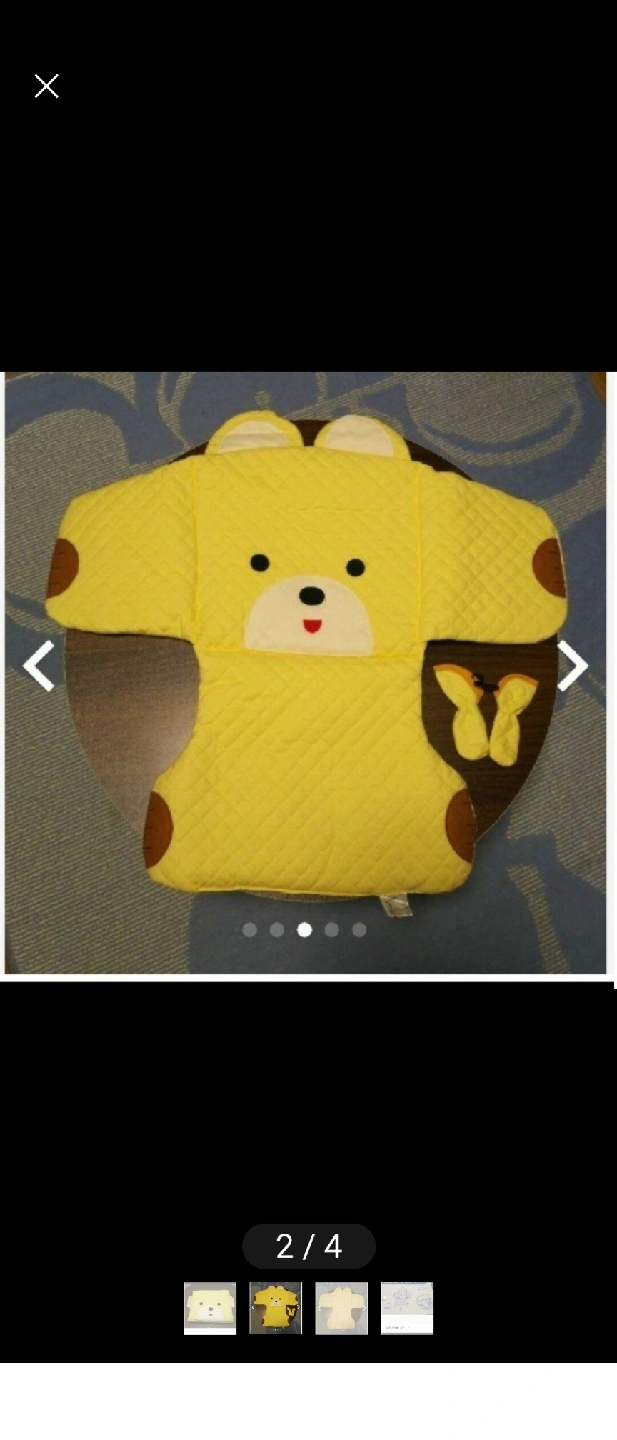
Task: Show the cream bear face thumbnail photo
Action: [210, 1308]
